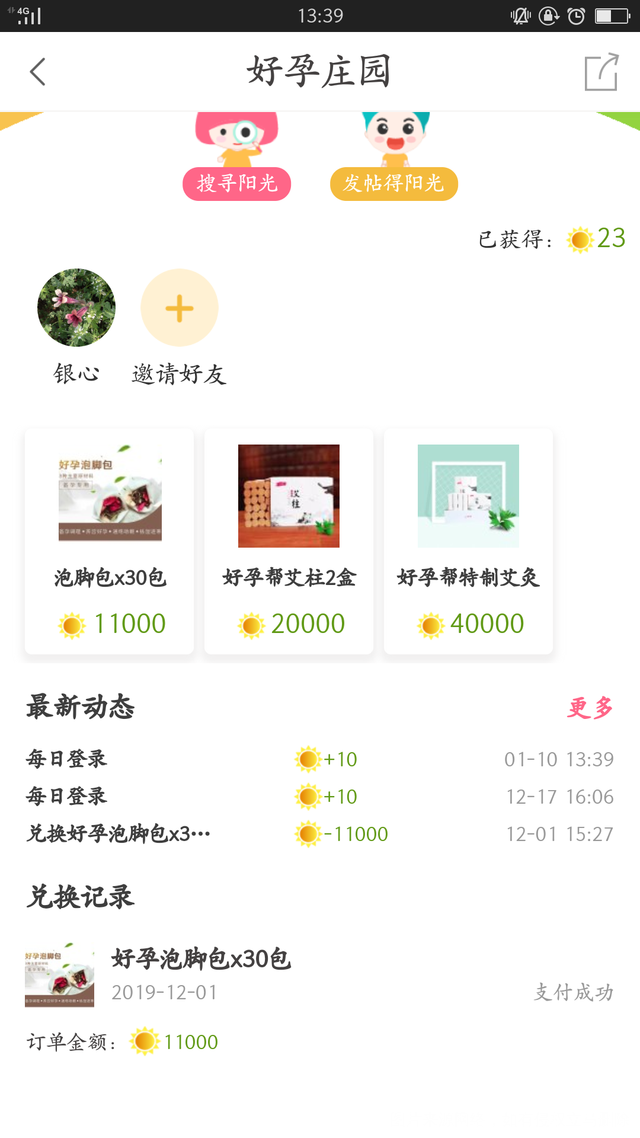This screenshot has width=640, height=1138.
Task: Go back from 好孕庄园 page
Action: [38, 72]
